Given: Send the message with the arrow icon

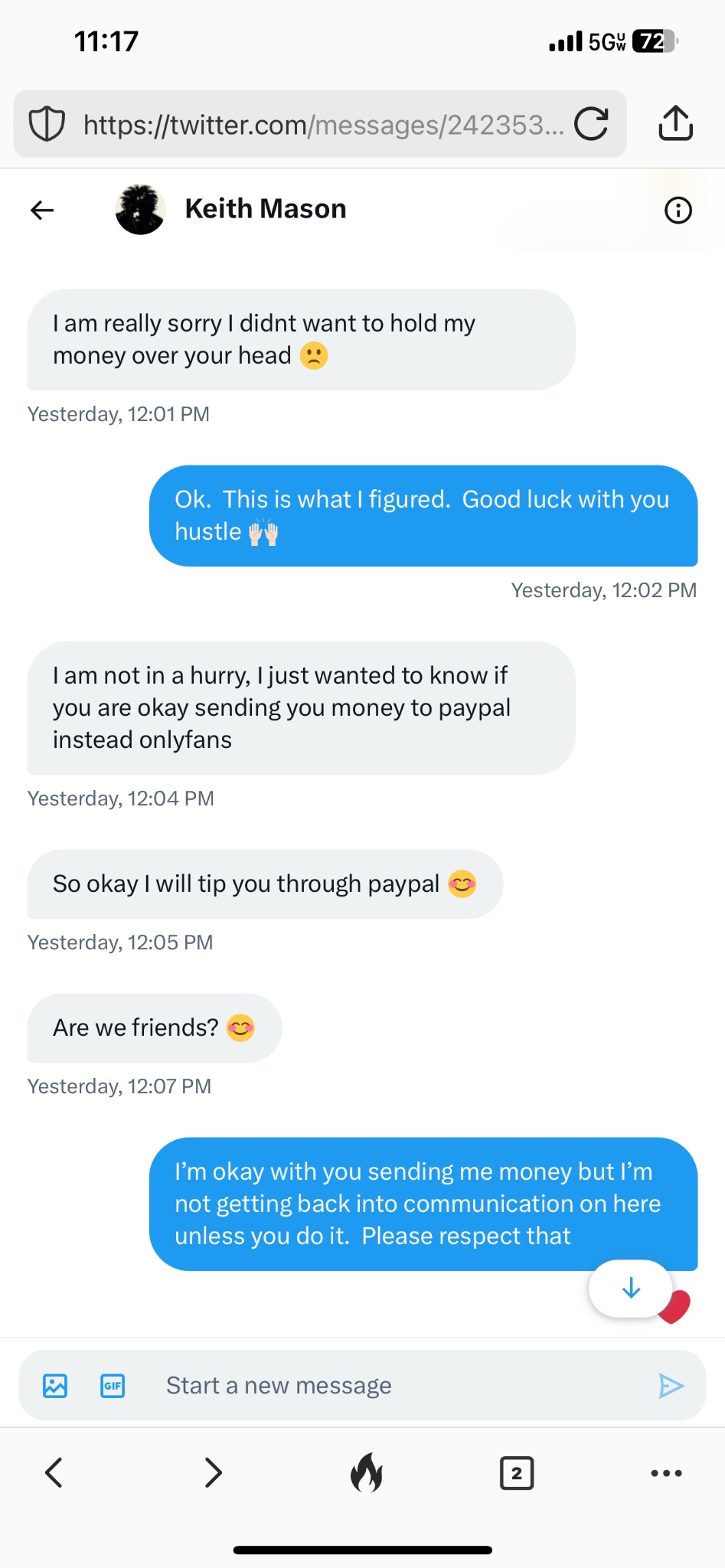Looking at the screenshot, I should [671, 1385].
